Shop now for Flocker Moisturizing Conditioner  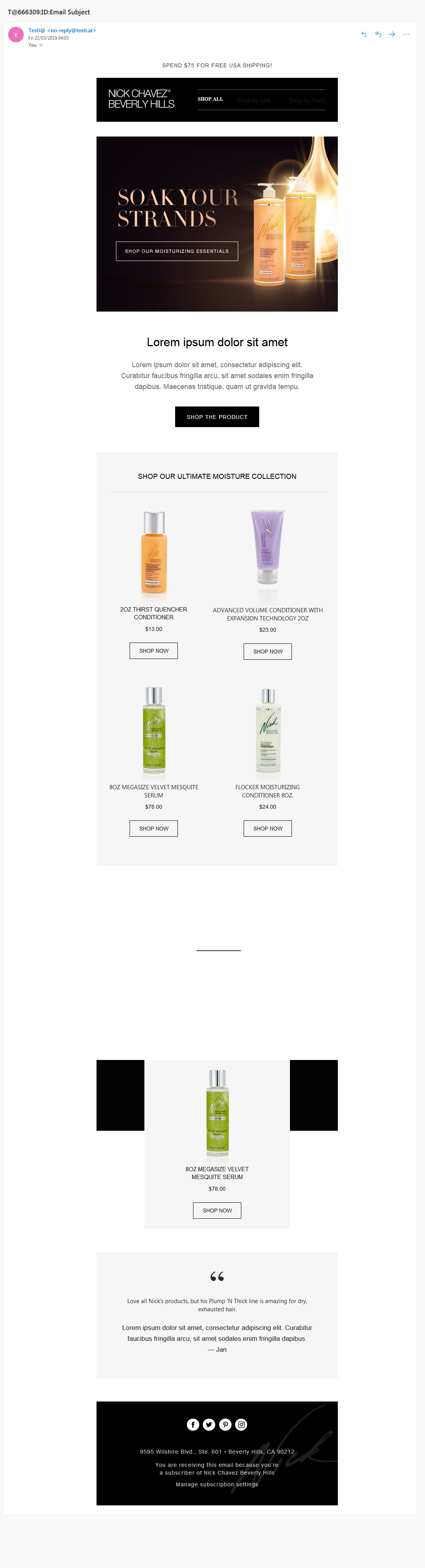[x=267, y=829]
